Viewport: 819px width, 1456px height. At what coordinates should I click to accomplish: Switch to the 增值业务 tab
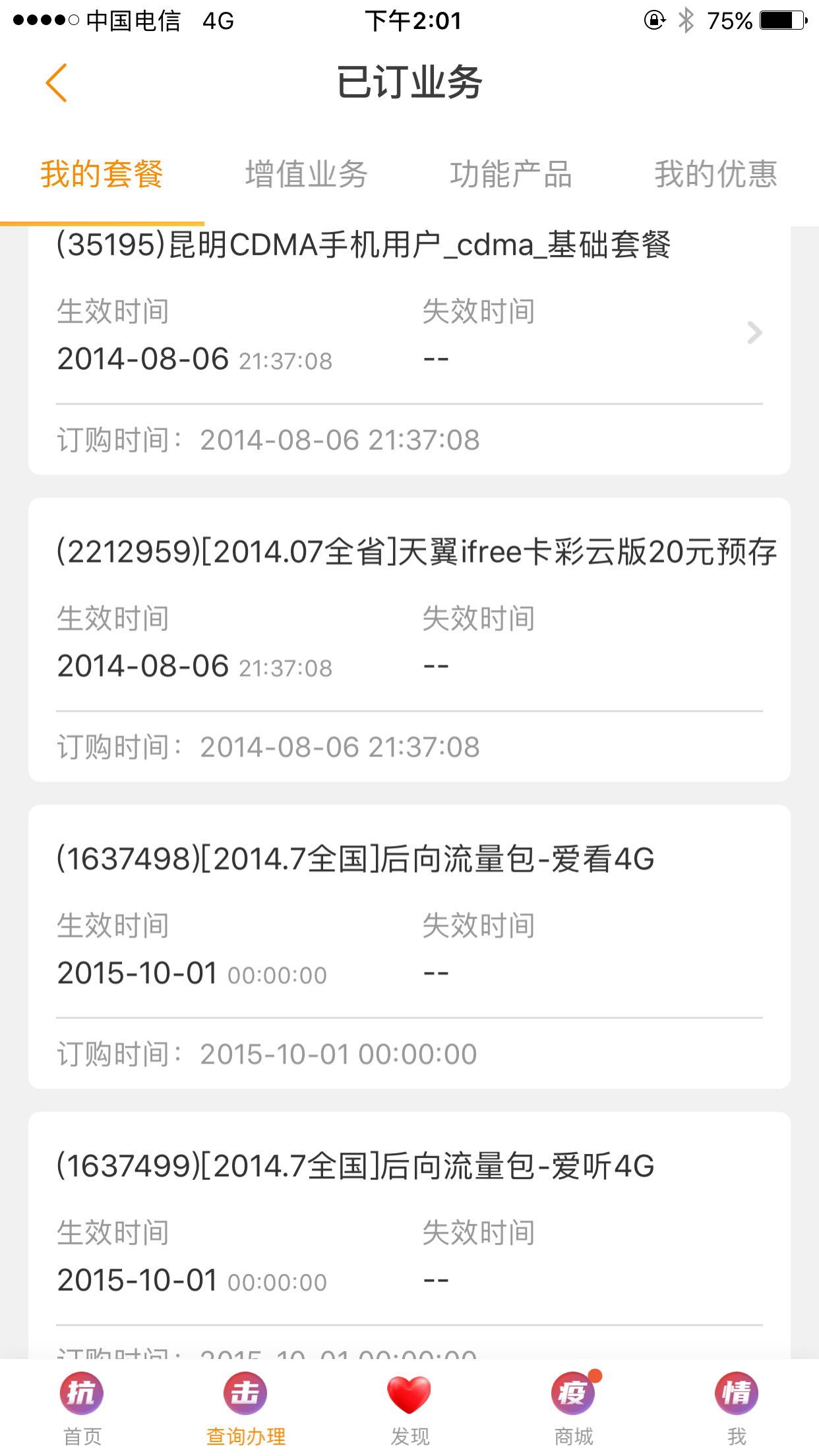tap(307, 175)
